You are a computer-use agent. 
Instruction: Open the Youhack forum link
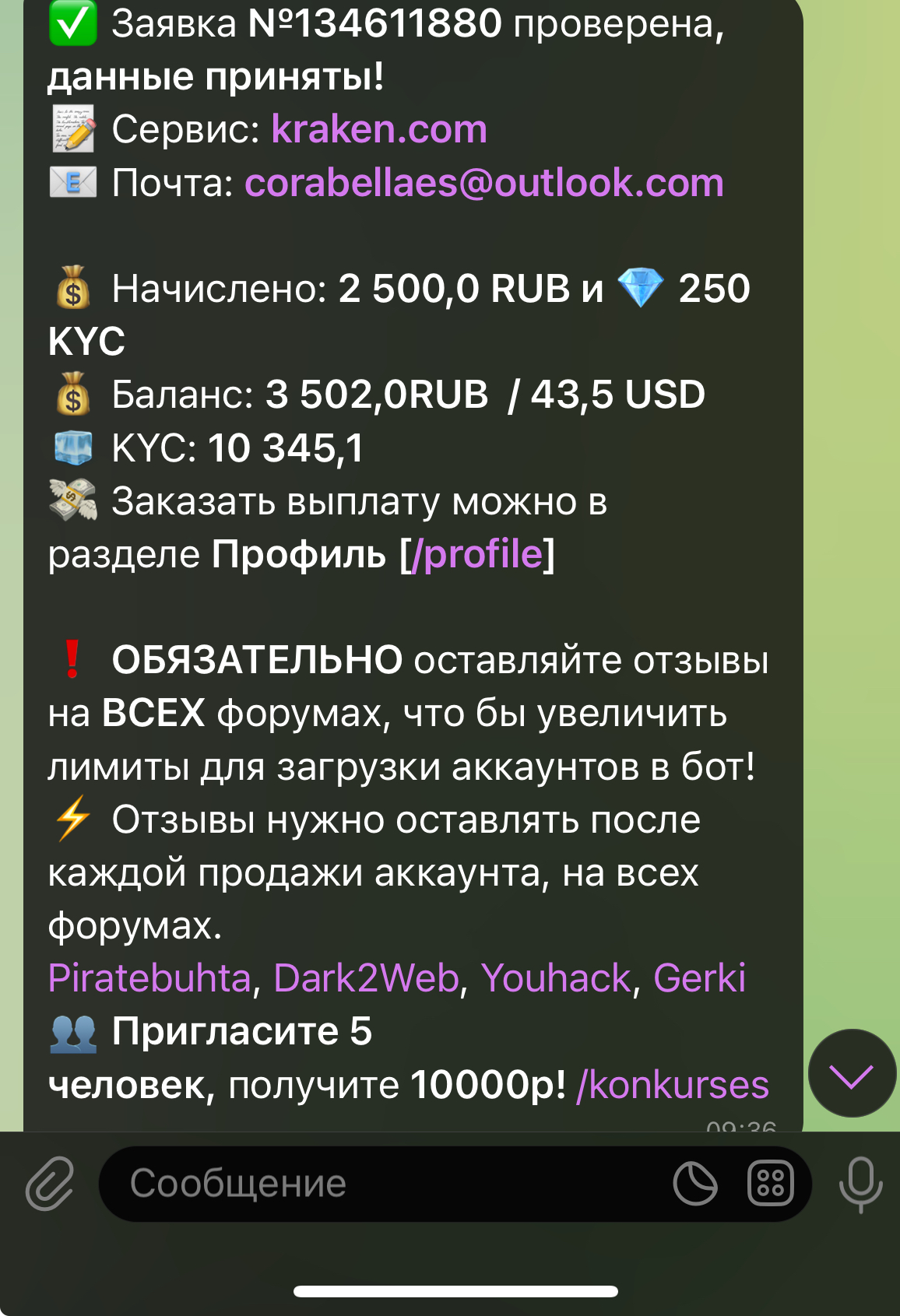tap(555, 978)
